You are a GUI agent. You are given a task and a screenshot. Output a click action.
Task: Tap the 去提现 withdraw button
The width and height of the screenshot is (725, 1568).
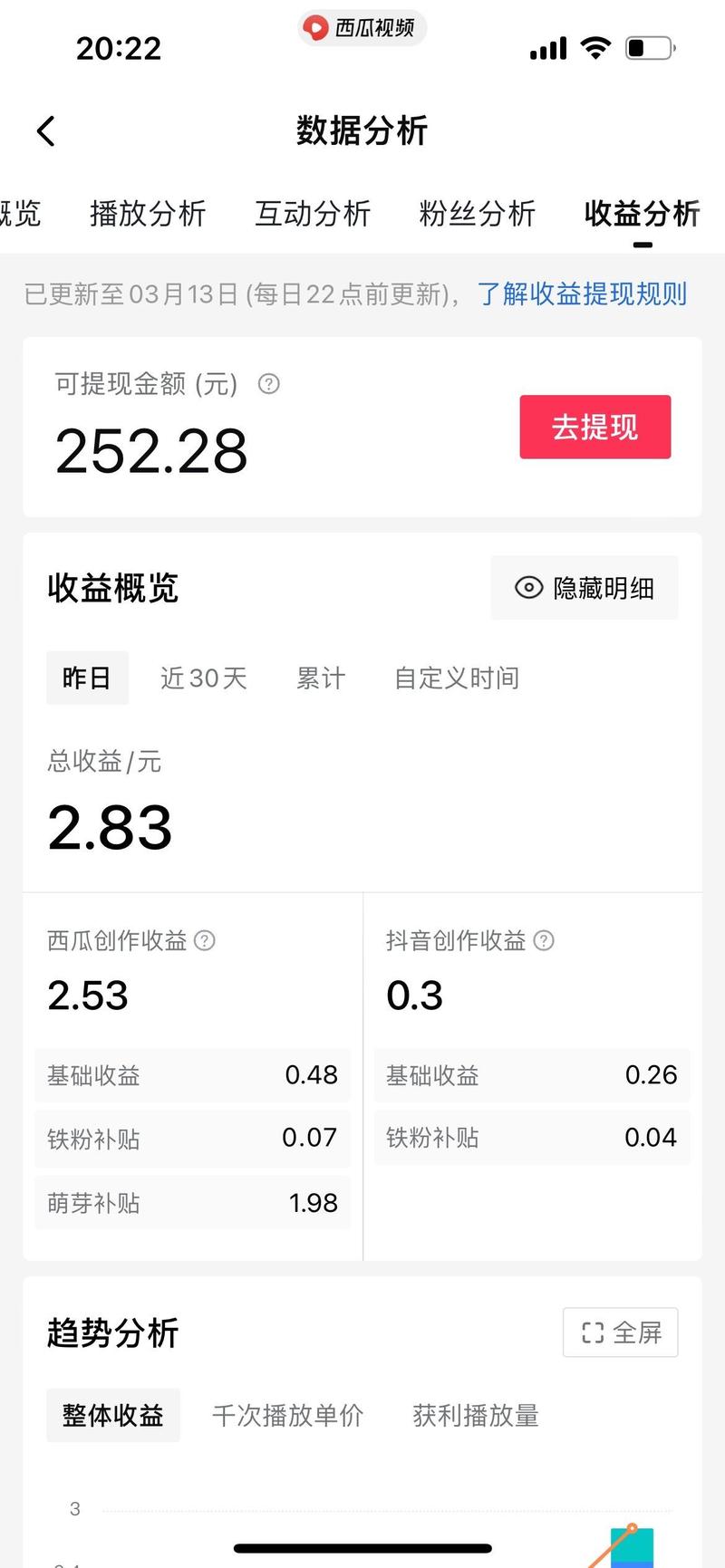tap(594, 427)
